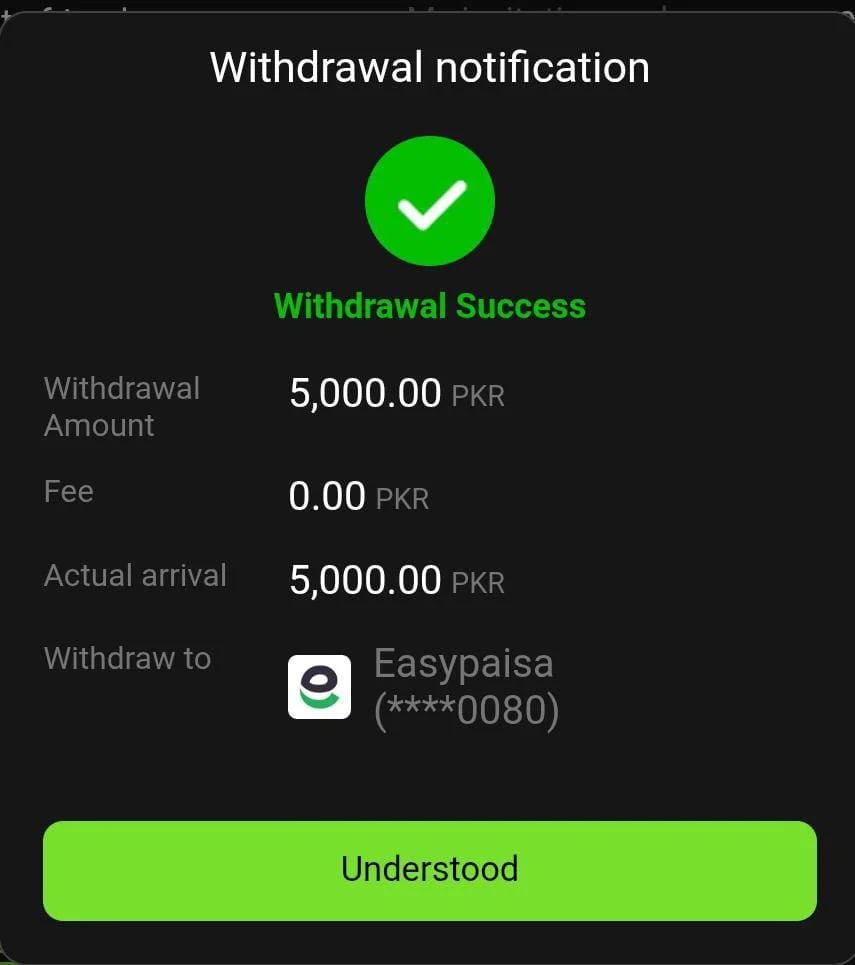Viewport: 855px width, 965px height.
Task: Tap the Understood button
Action: pyautogui.click(x=429, y=869)
